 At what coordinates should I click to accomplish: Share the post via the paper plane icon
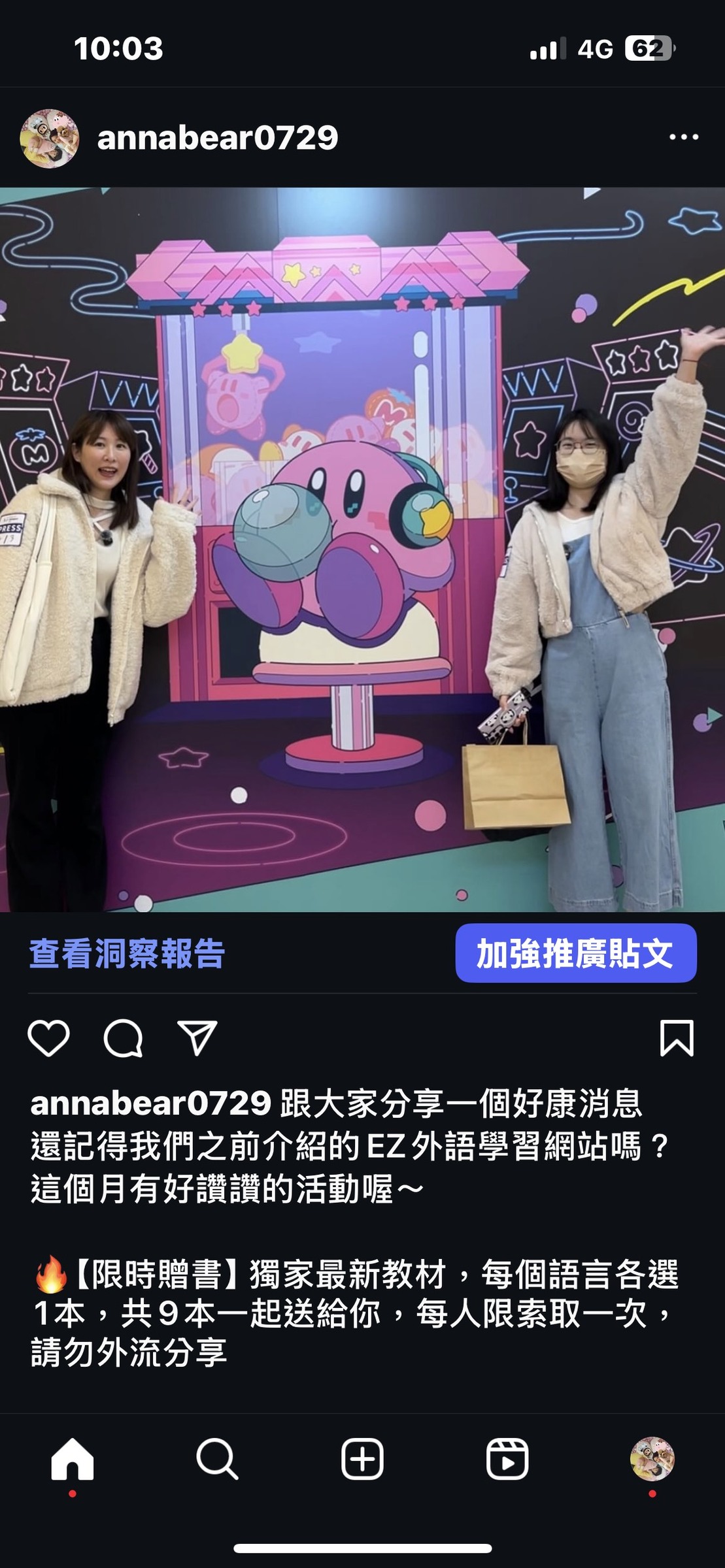point(197,1037)
